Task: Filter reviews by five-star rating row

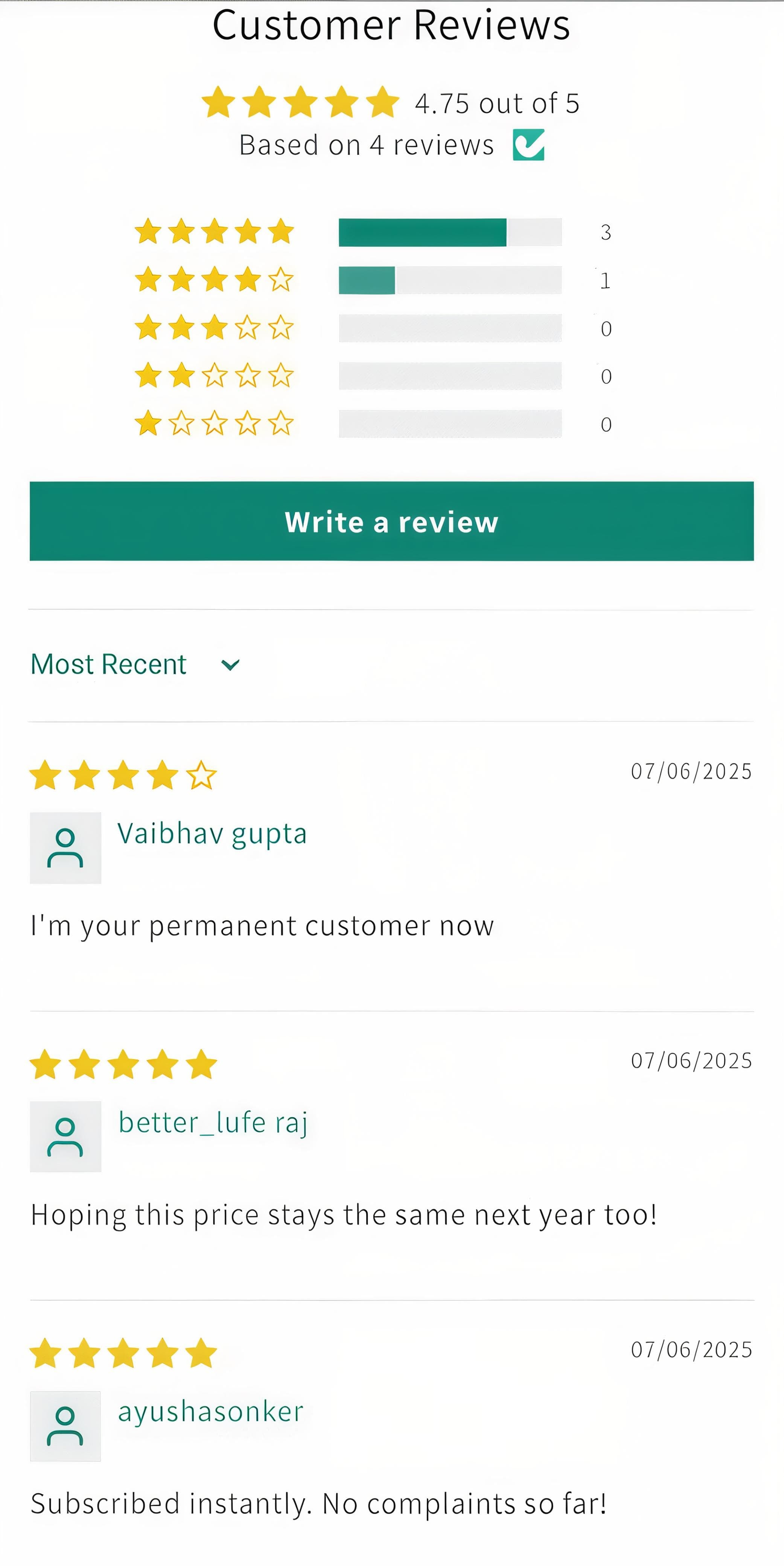Action: (372, 232)
